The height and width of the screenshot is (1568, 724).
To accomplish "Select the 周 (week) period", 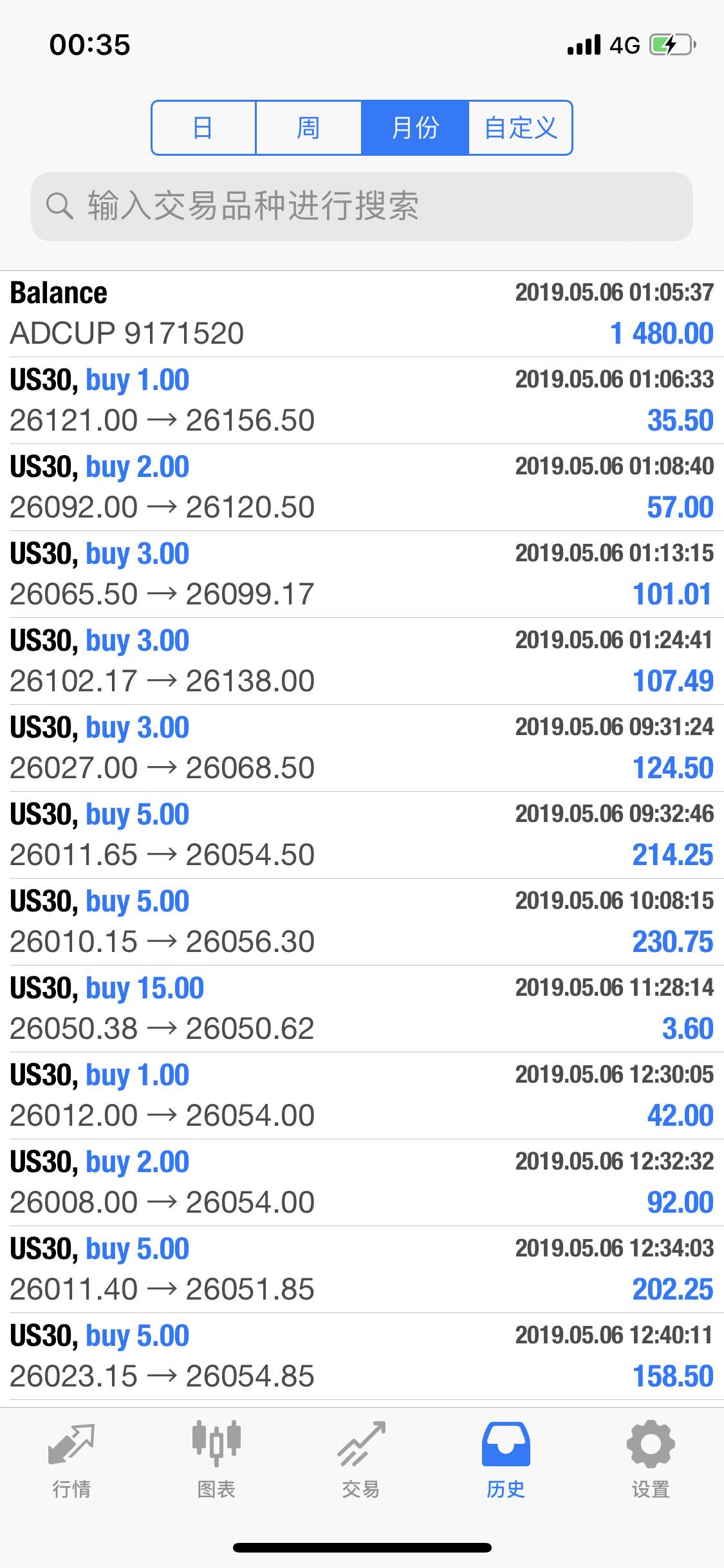I will point(308,127).
